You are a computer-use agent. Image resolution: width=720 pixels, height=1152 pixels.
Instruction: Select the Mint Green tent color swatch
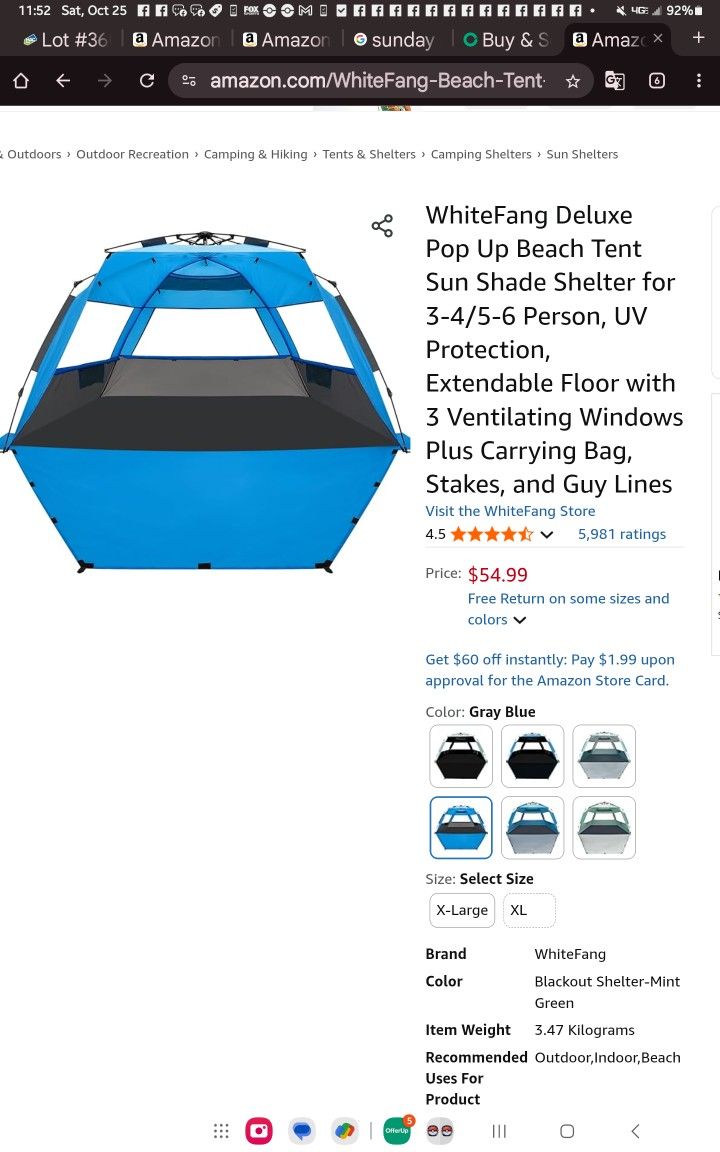tap(604, 828)
